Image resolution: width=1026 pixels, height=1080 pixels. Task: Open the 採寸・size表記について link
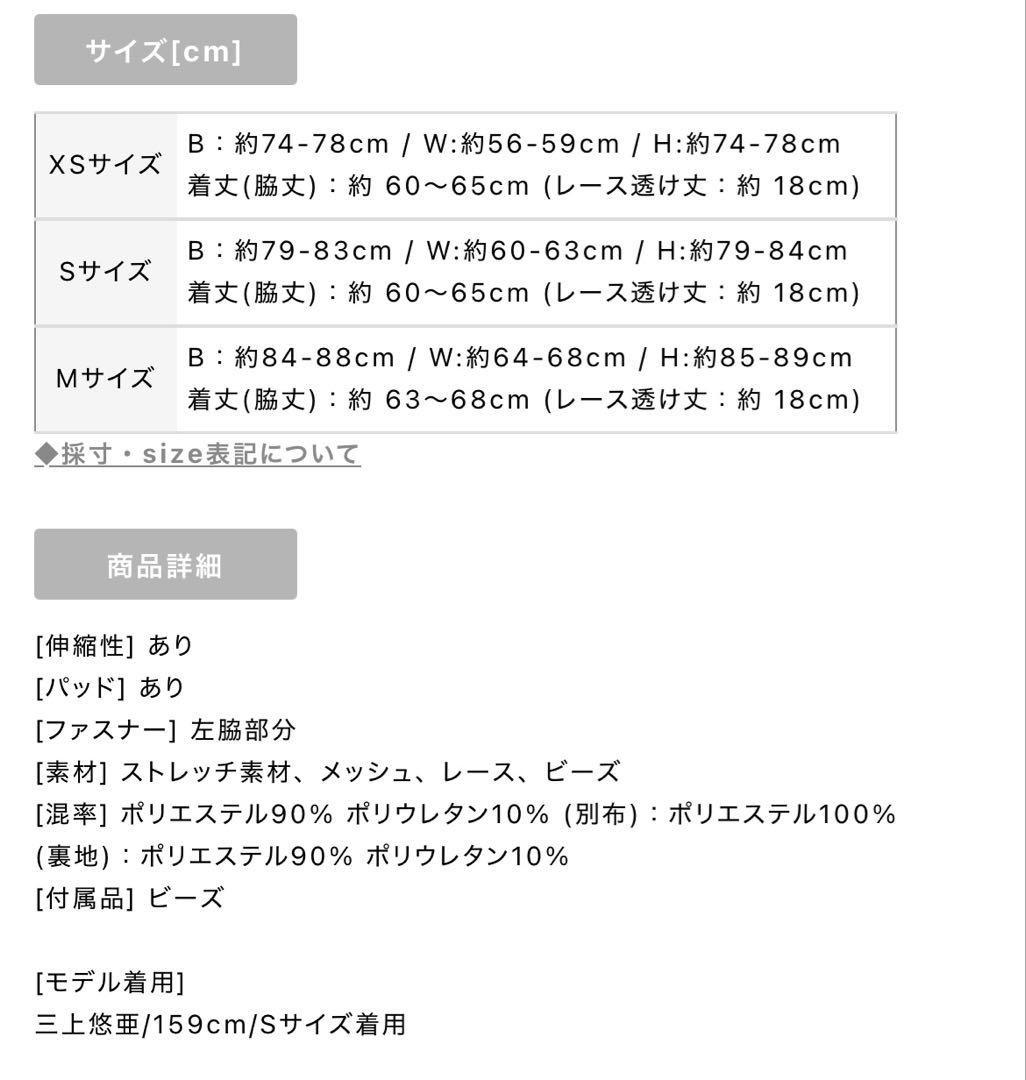point(198,455)
